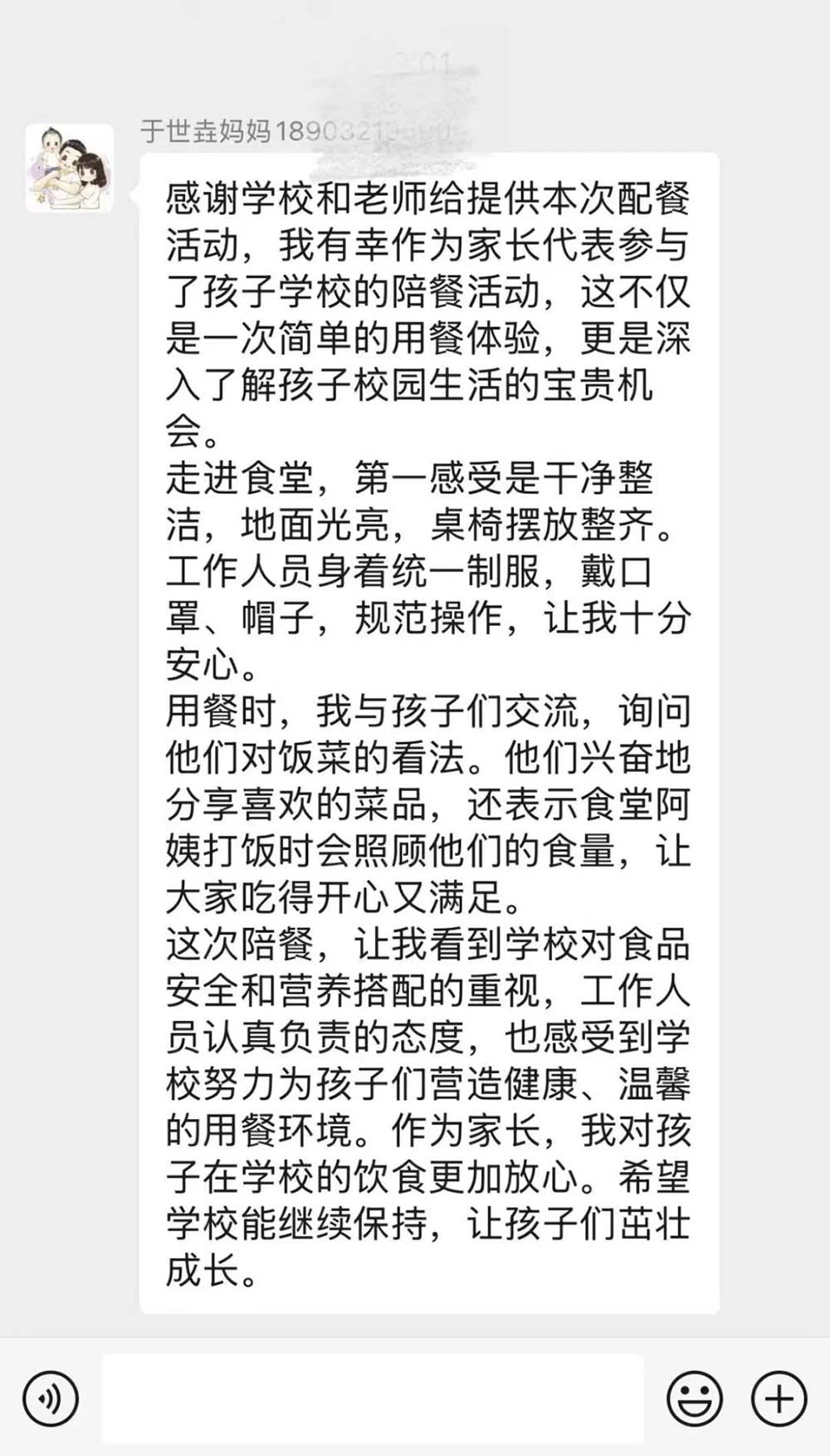Switch to voice message input
The image size is (830, 1456).
point(51,1399)
